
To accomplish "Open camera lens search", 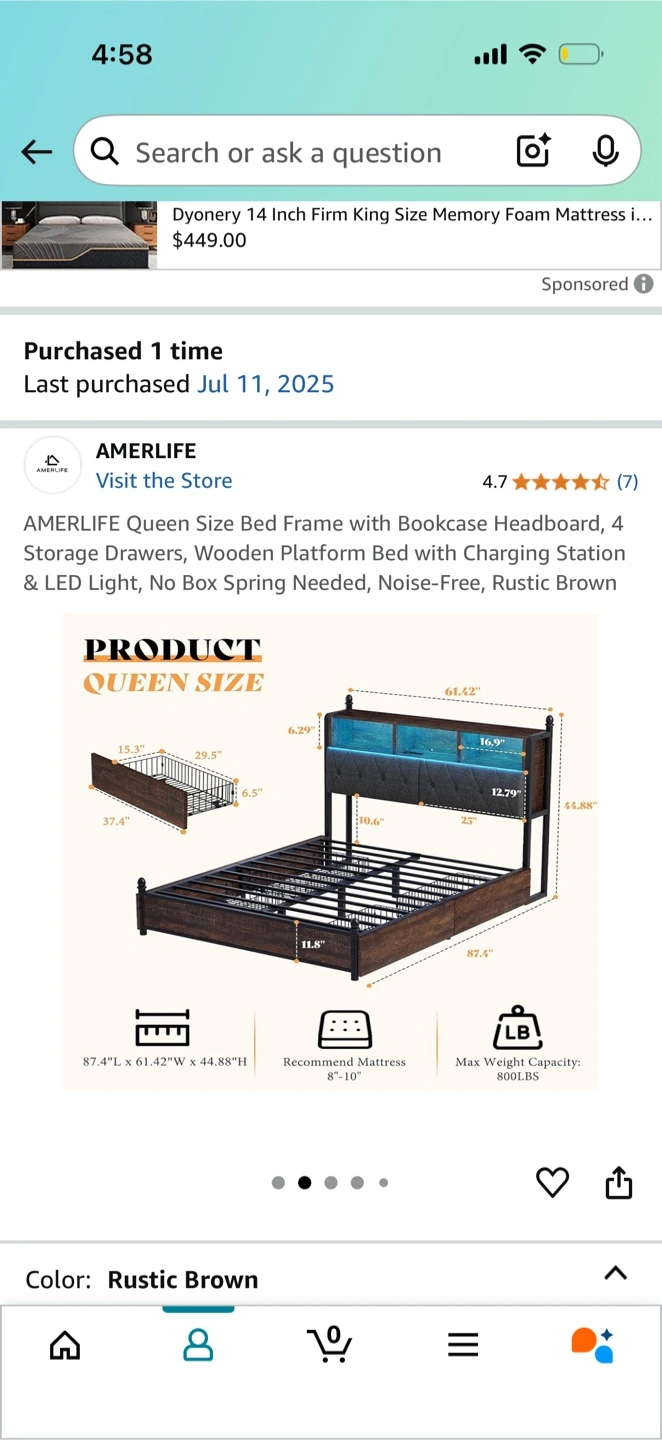I will pos(534,151).
